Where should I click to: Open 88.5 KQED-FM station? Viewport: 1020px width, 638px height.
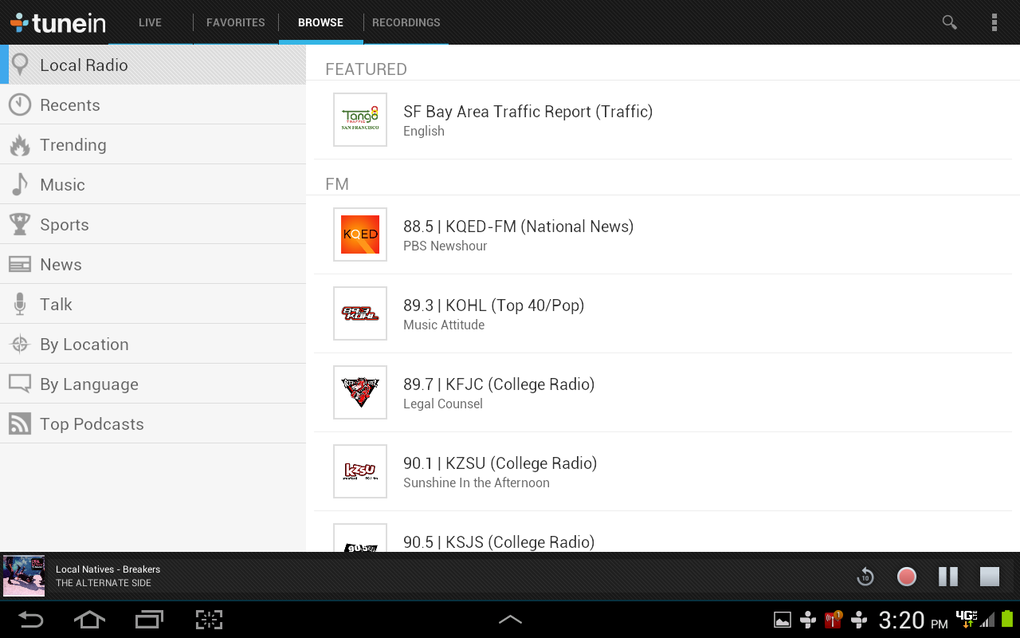click(663, 235)
